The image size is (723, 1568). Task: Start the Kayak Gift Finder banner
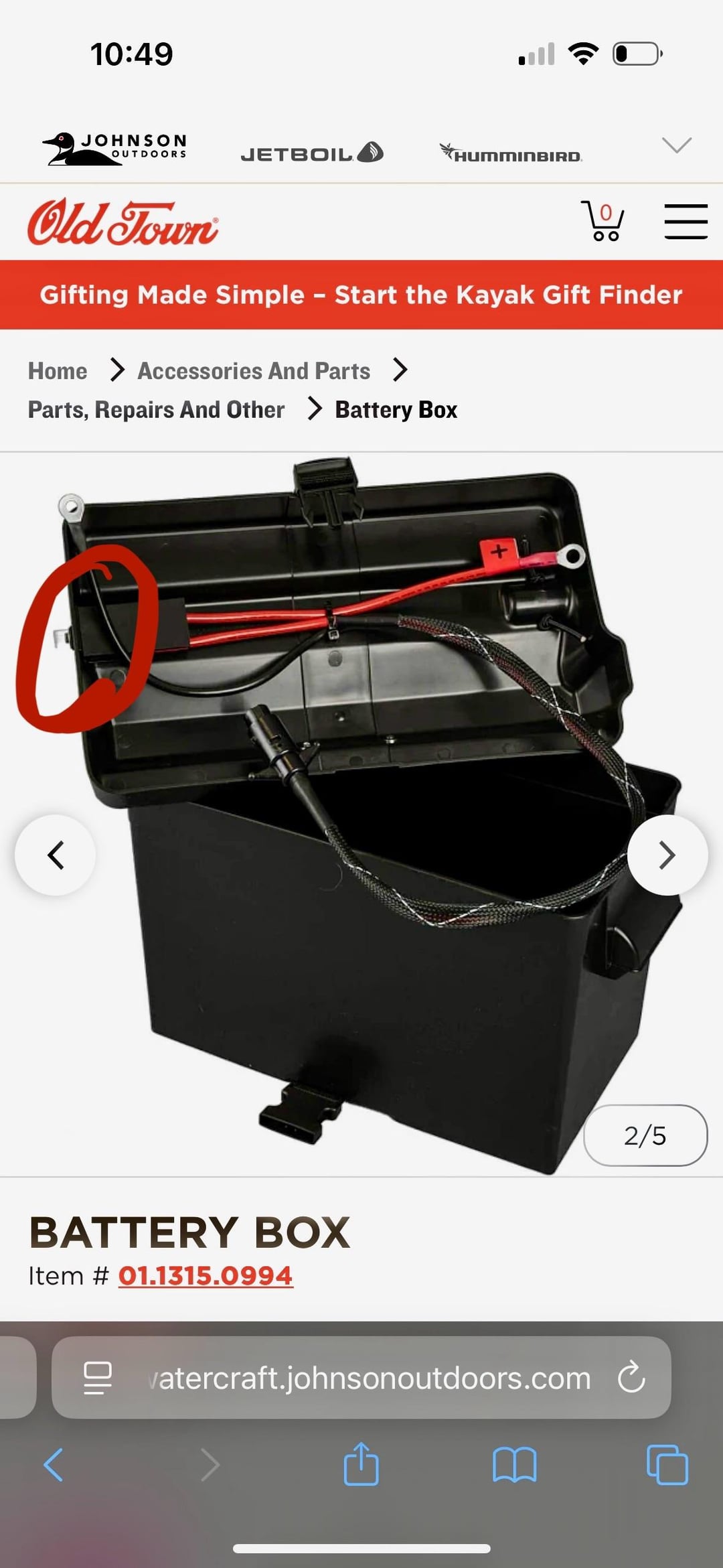(x=361, y=295)
